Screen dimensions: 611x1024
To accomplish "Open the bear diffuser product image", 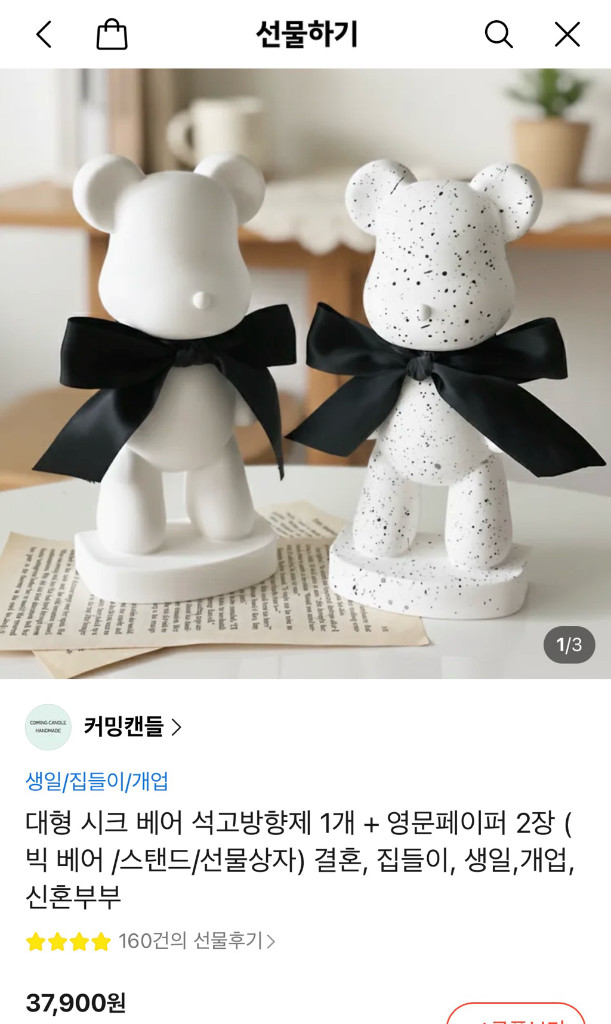I will (306, 374).
